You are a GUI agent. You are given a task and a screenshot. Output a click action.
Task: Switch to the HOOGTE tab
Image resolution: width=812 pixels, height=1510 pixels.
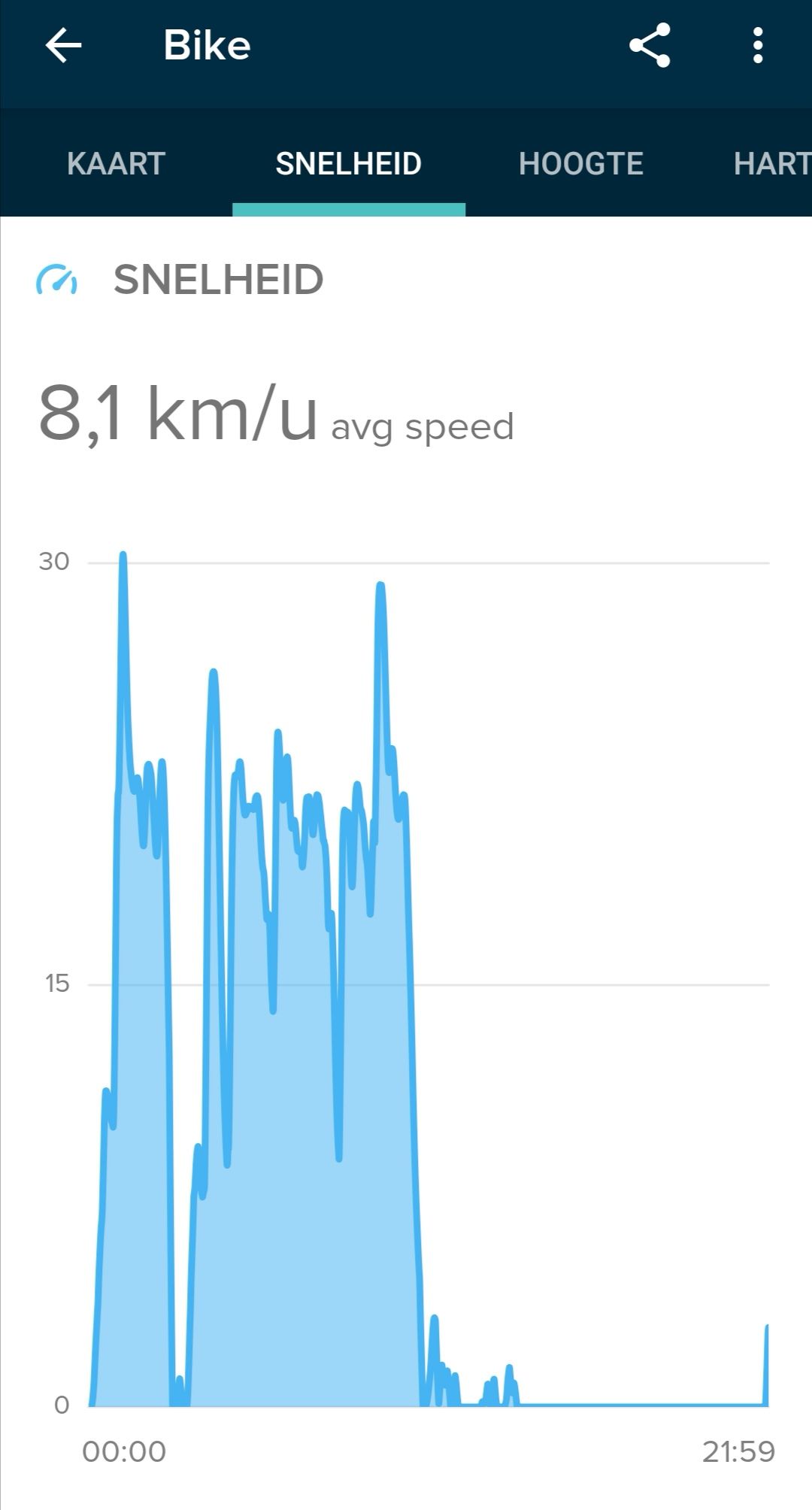(x=580, y=164)
